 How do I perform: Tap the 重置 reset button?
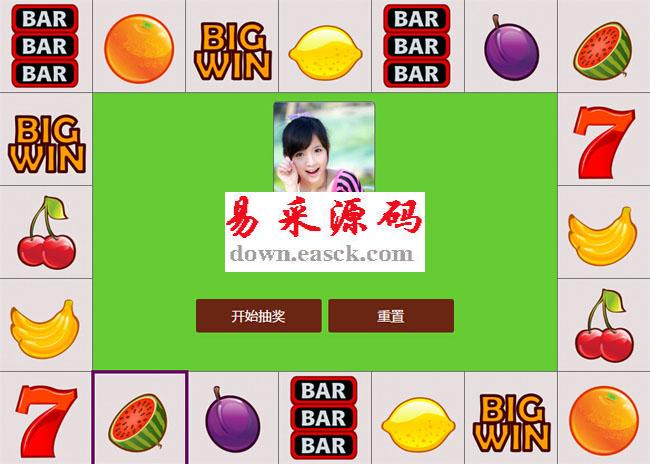(390, 316)
